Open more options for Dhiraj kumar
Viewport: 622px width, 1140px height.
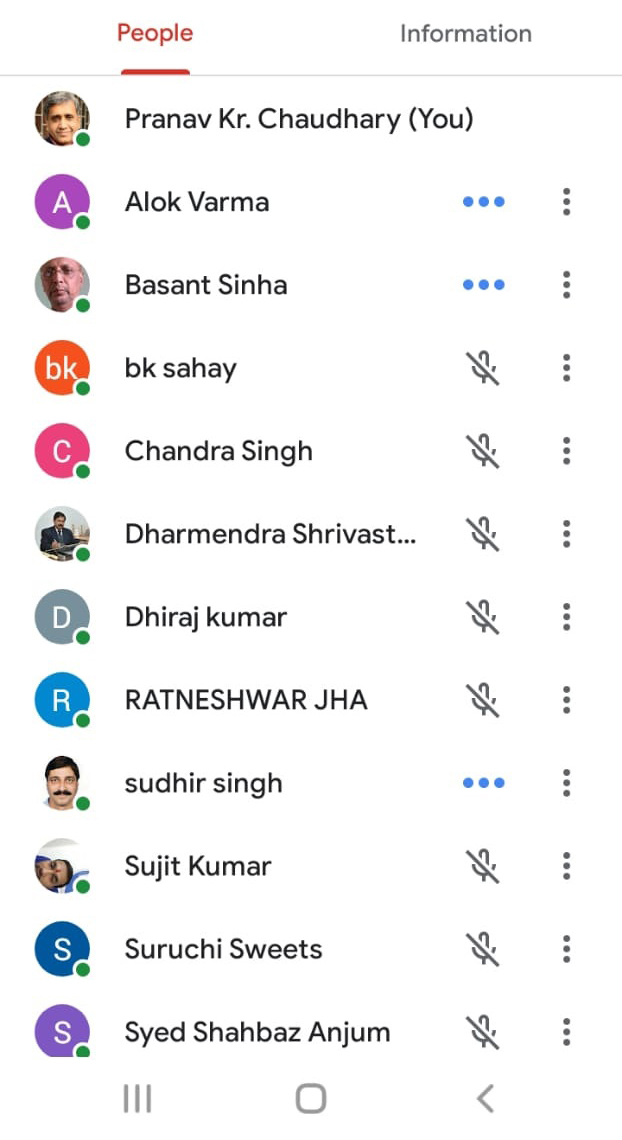point(567,617)
